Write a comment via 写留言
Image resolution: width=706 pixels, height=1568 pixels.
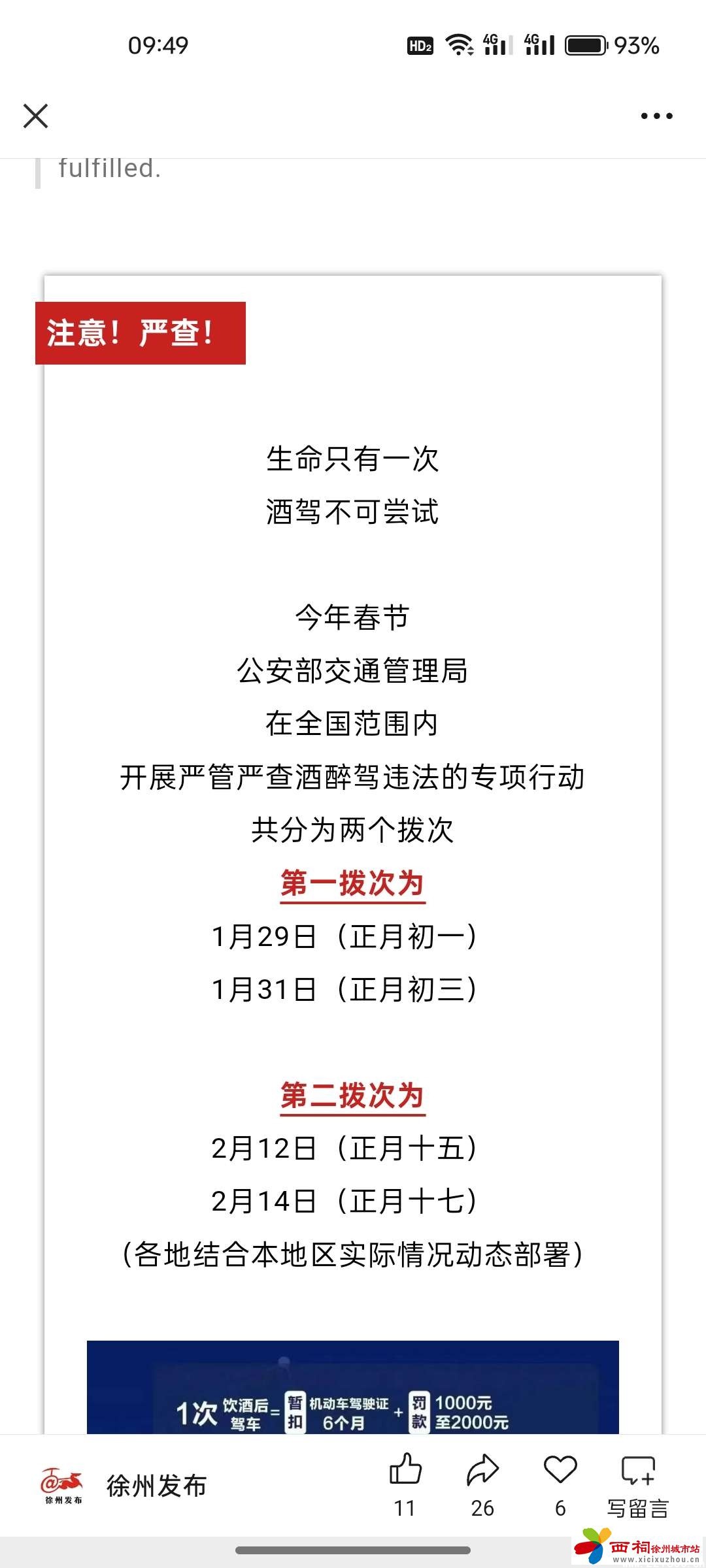pos(637,1483)
